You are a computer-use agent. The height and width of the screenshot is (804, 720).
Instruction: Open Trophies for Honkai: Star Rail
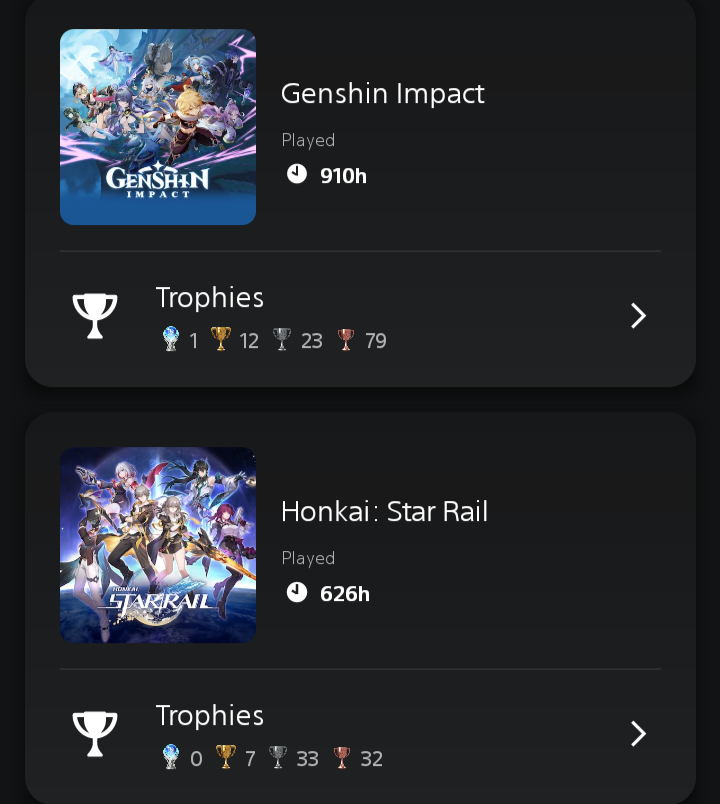[209, 715]
